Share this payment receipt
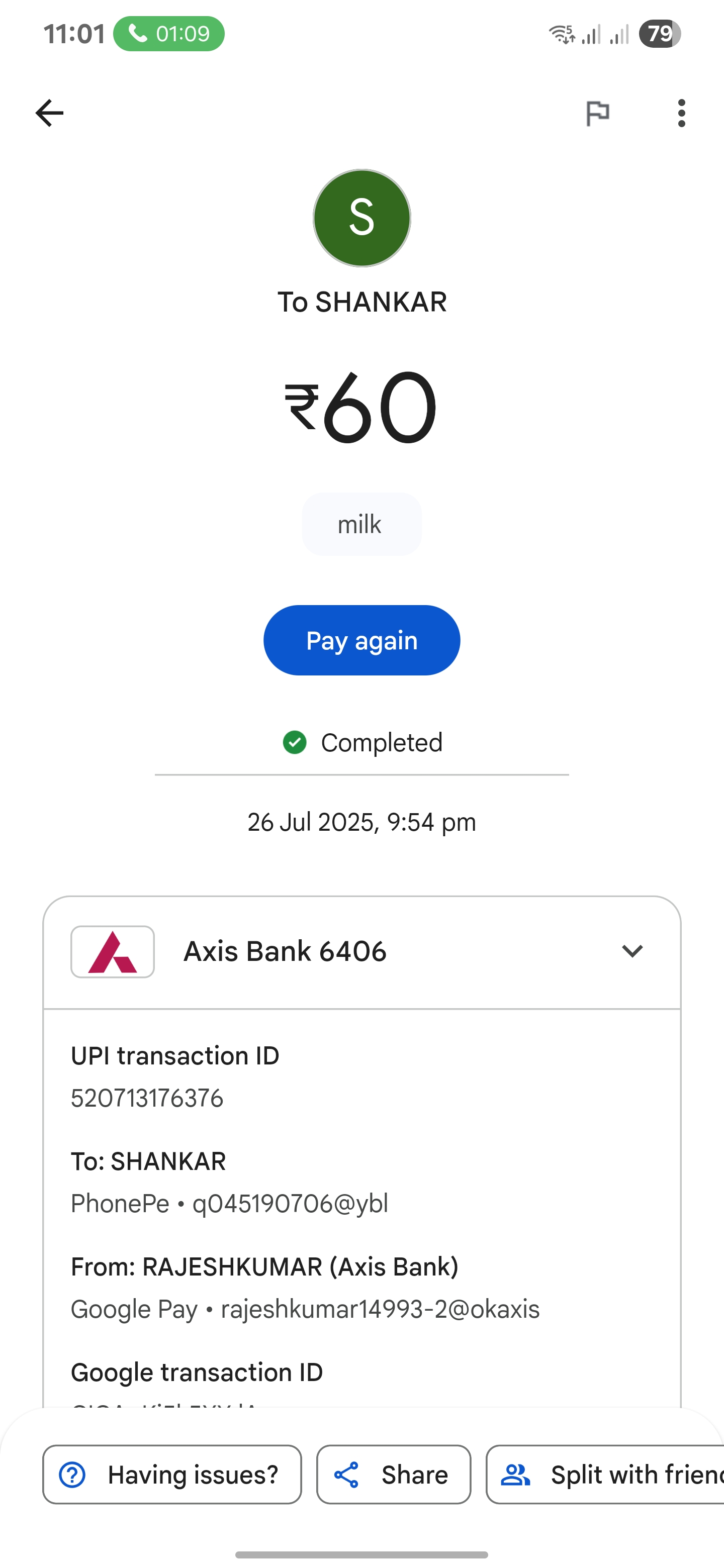 coord(393,1475)
